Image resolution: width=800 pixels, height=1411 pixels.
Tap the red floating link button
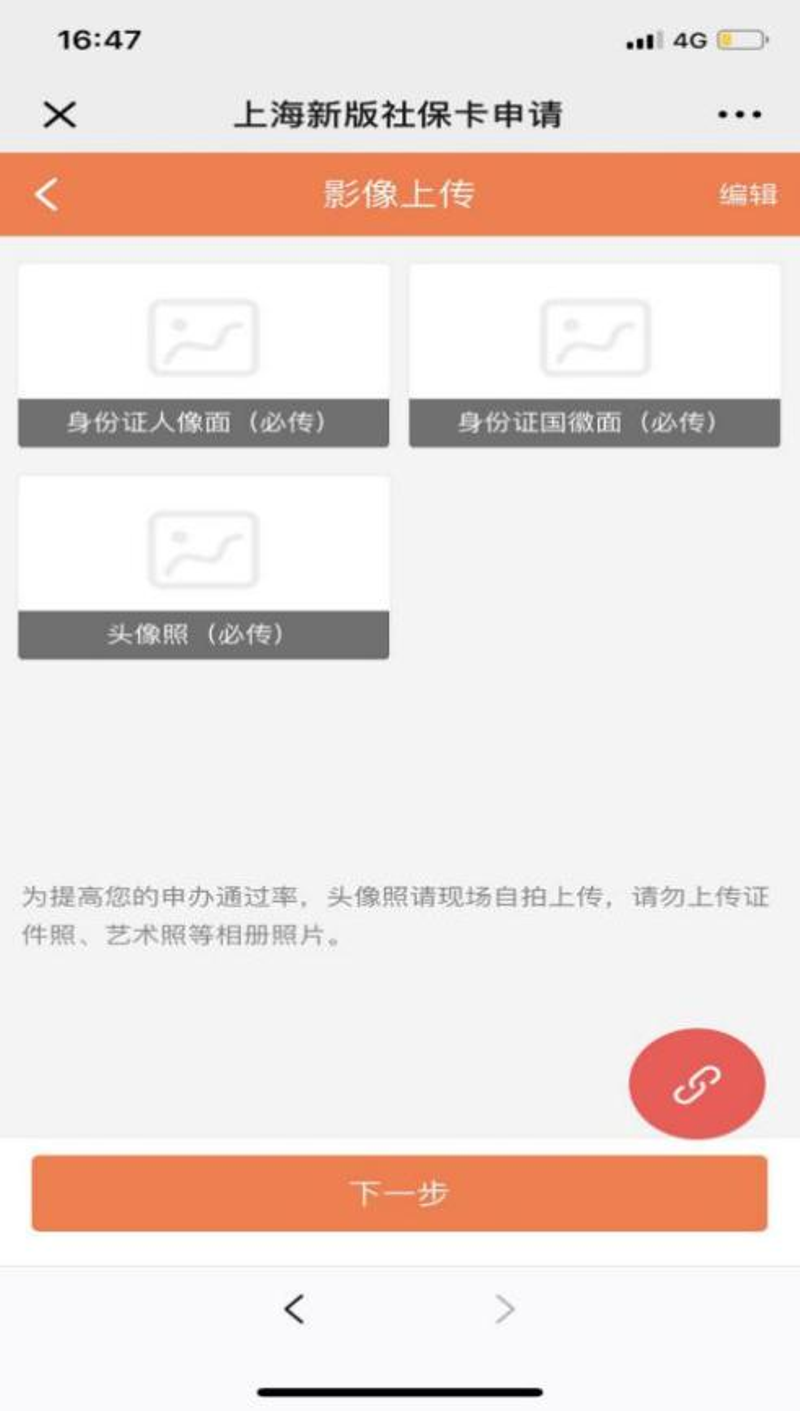[x=697, y=1083]
